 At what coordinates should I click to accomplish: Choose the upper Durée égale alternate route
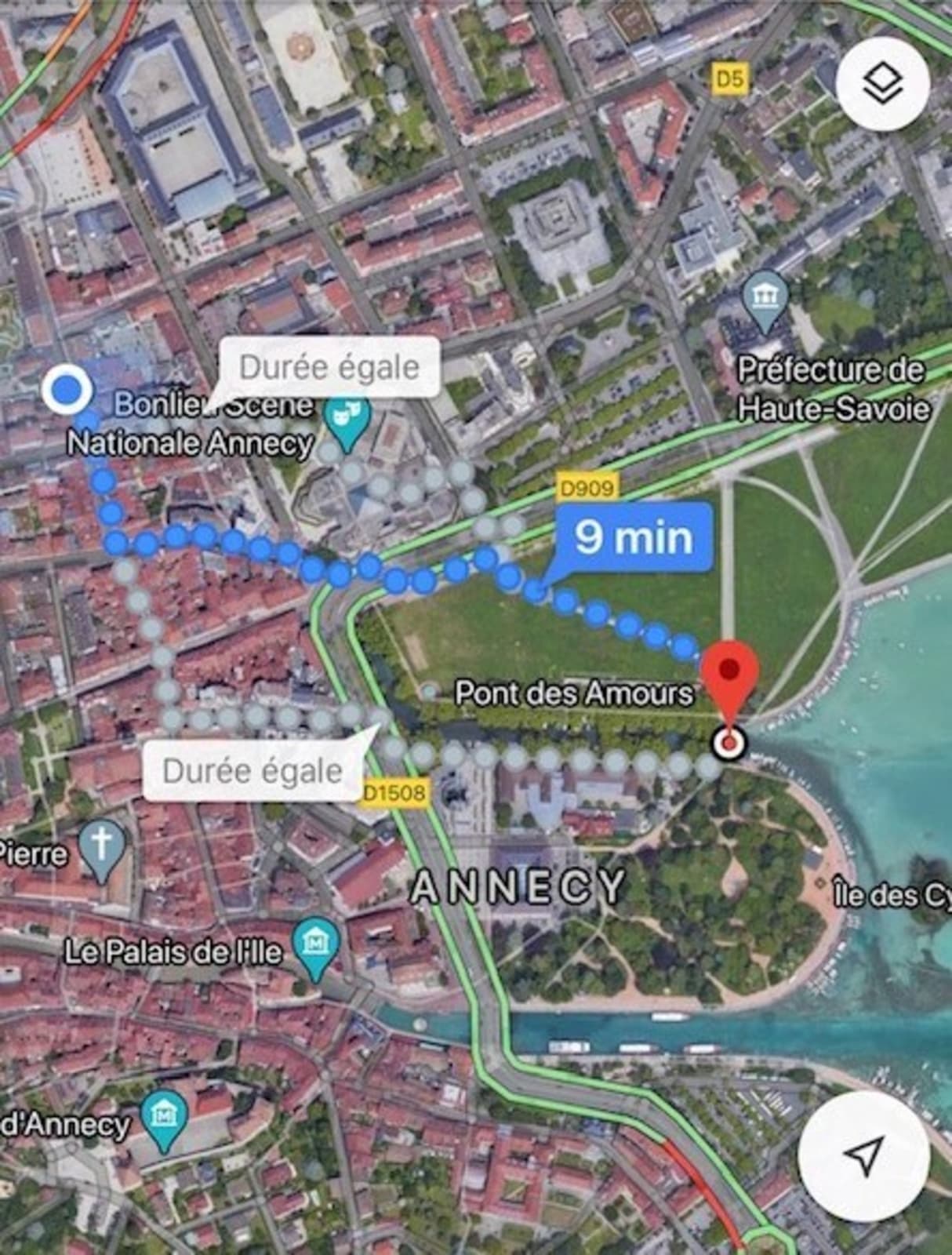click(x=329, y=367)
